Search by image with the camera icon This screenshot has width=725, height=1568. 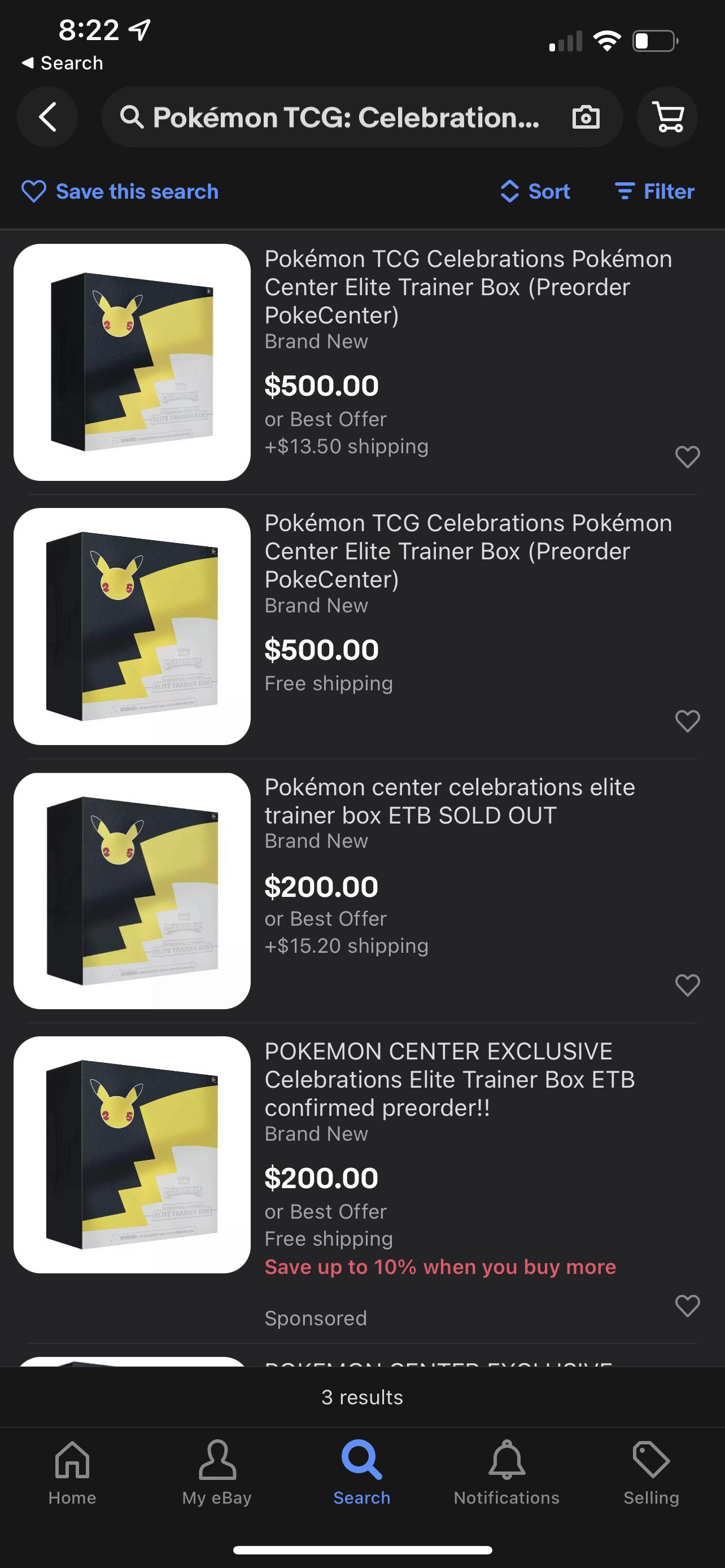pos(586,117)
